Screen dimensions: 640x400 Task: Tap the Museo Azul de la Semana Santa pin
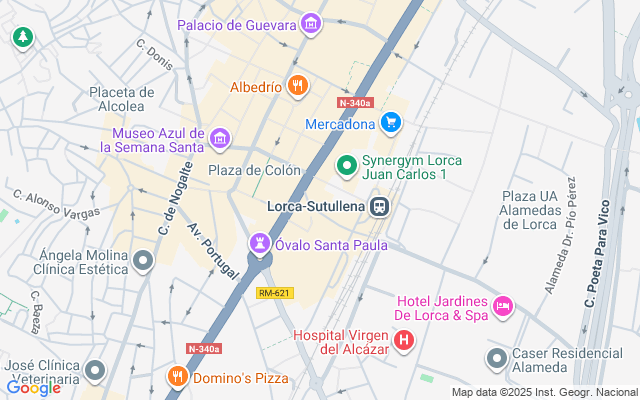[x=221, y=137]
